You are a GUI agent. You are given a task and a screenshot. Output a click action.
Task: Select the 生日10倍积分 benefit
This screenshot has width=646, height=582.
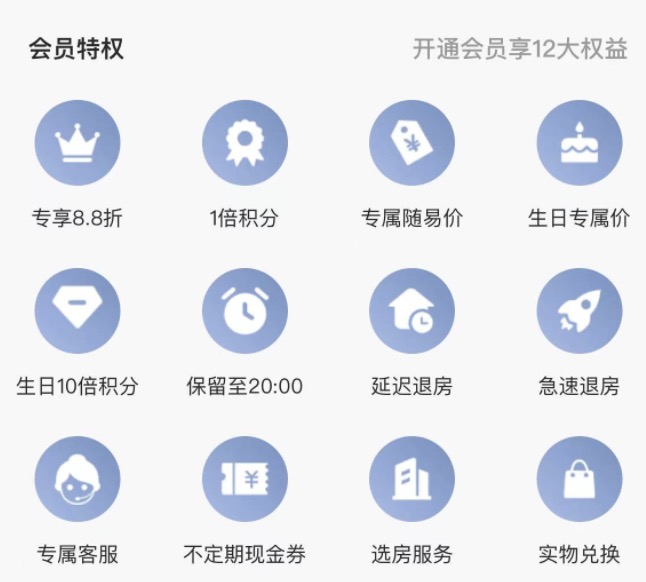(77, 311)
